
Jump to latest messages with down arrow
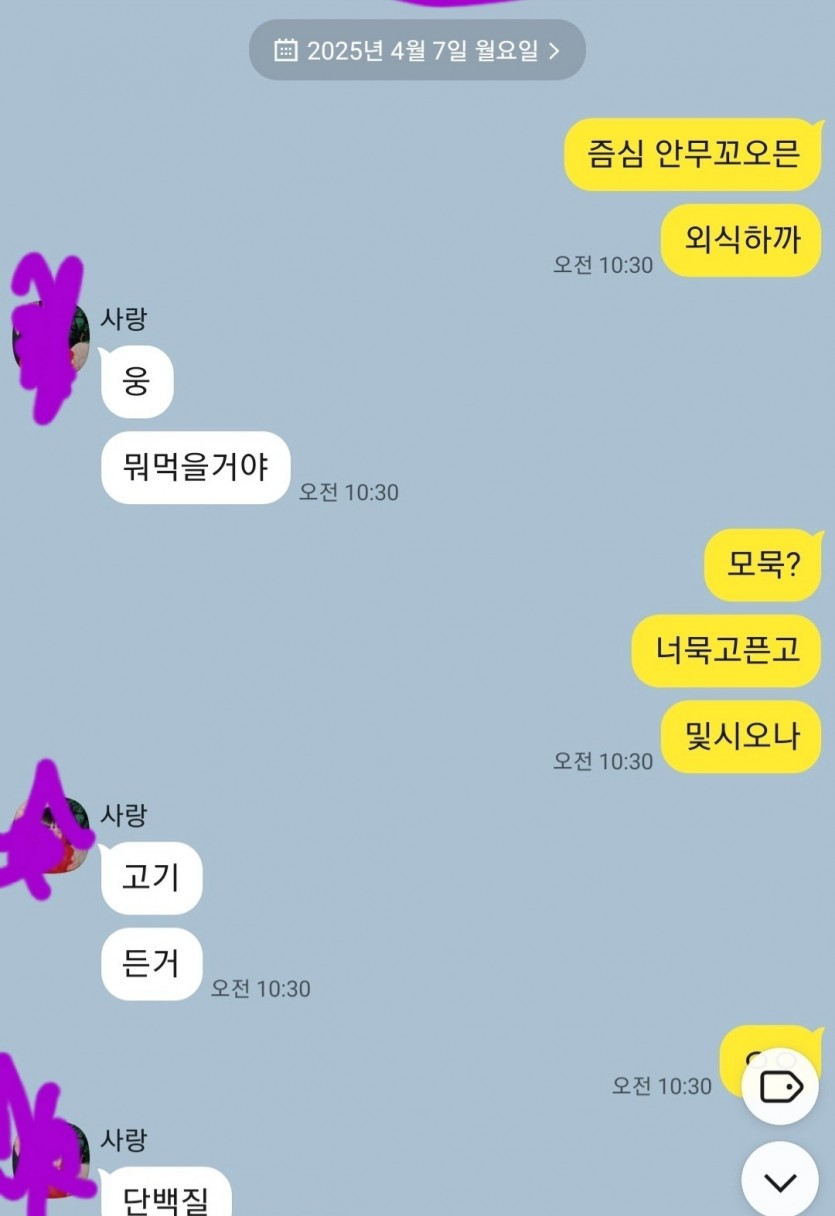tap(780, 1181)
